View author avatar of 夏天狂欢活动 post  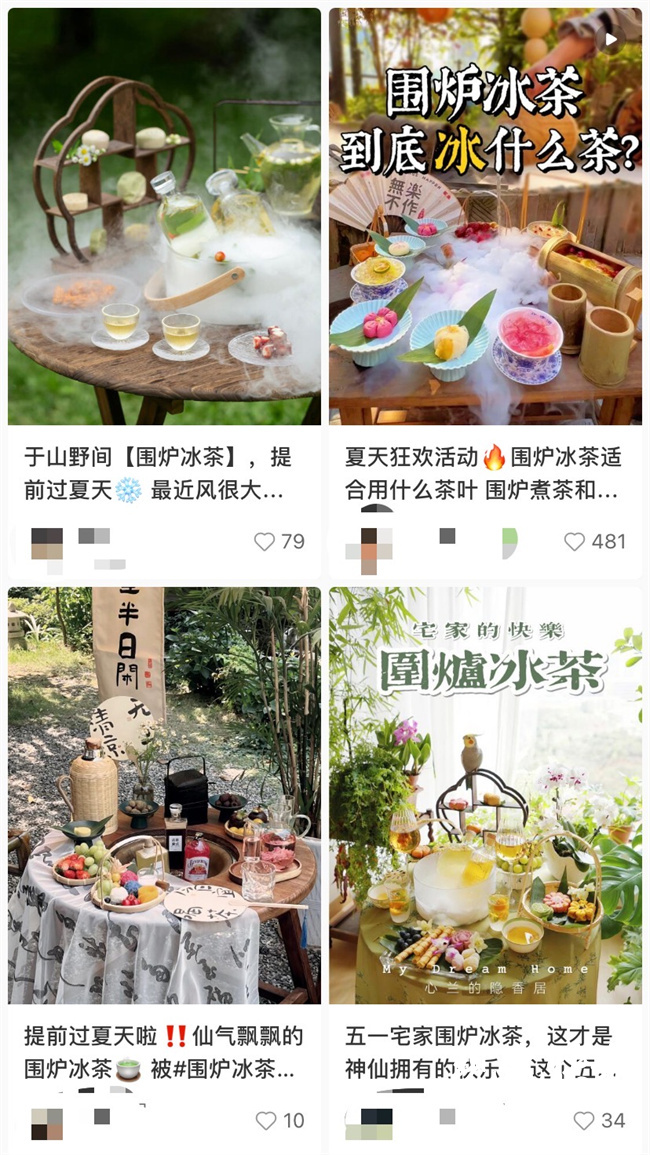[x=369, y=543]
